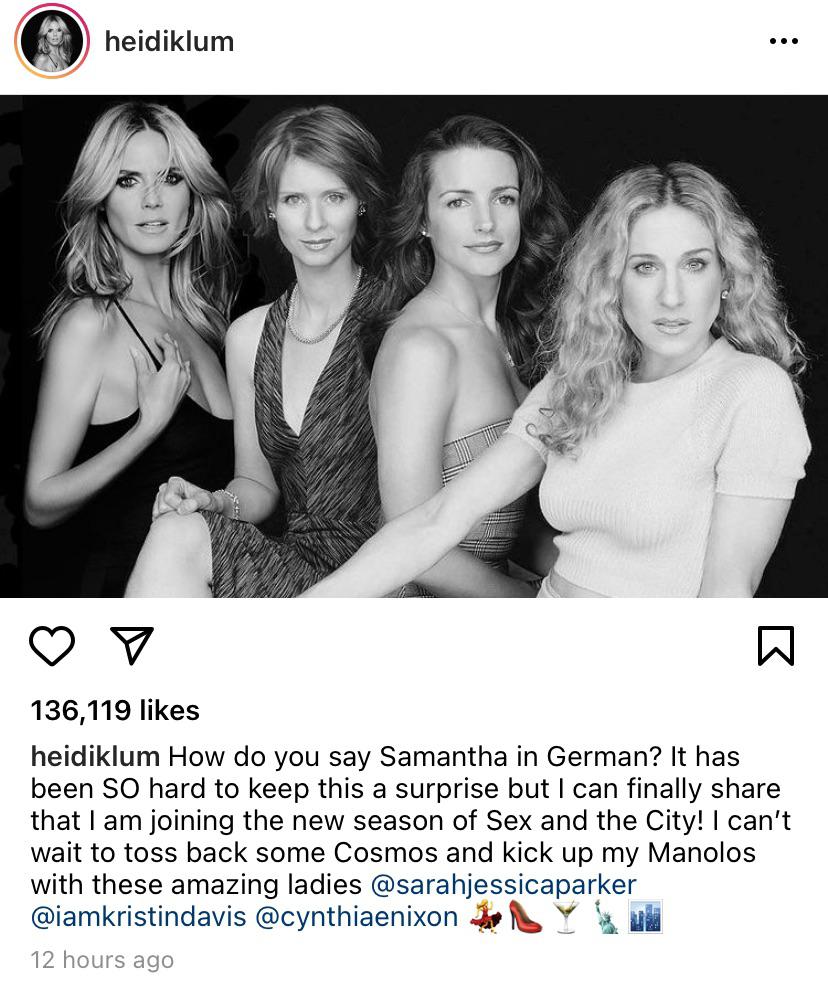This screenshot has height=998, width=828.
Task: Save the post with the bookmark icon
Action: click(x=776, y=646)
